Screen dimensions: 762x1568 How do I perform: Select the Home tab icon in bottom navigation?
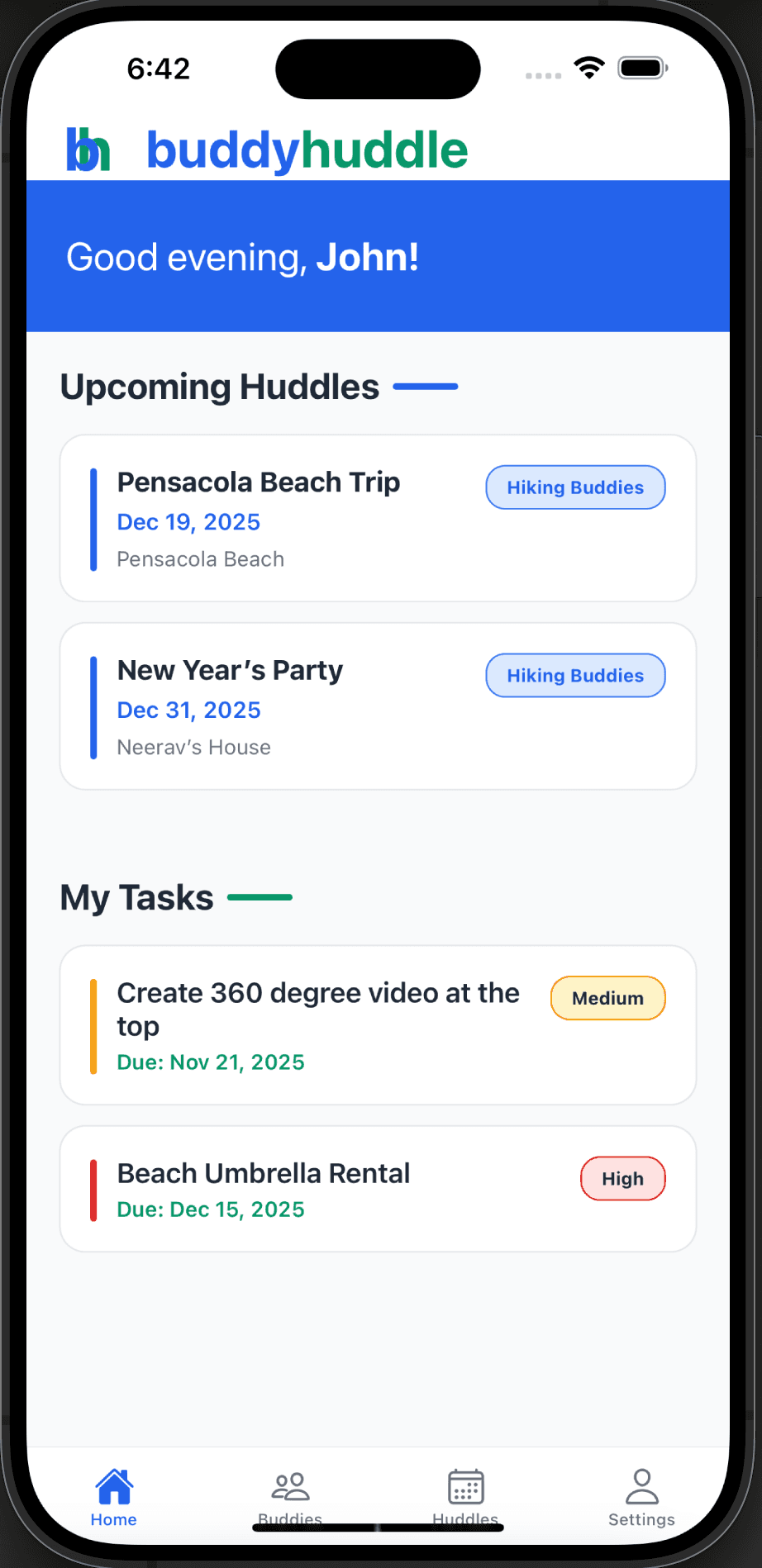(x=113, y=1485)
